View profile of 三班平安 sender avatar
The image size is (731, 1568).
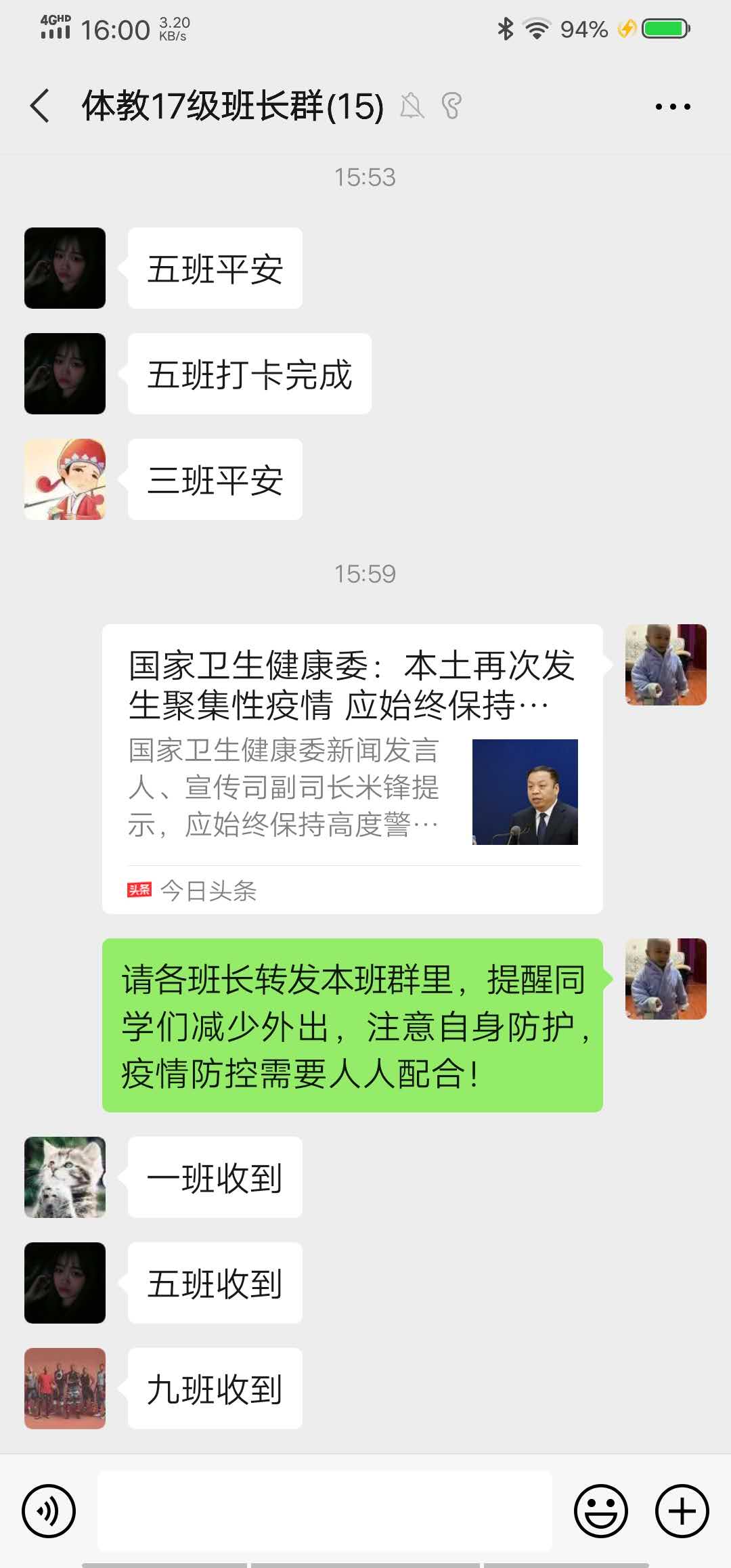click(65, 479)
